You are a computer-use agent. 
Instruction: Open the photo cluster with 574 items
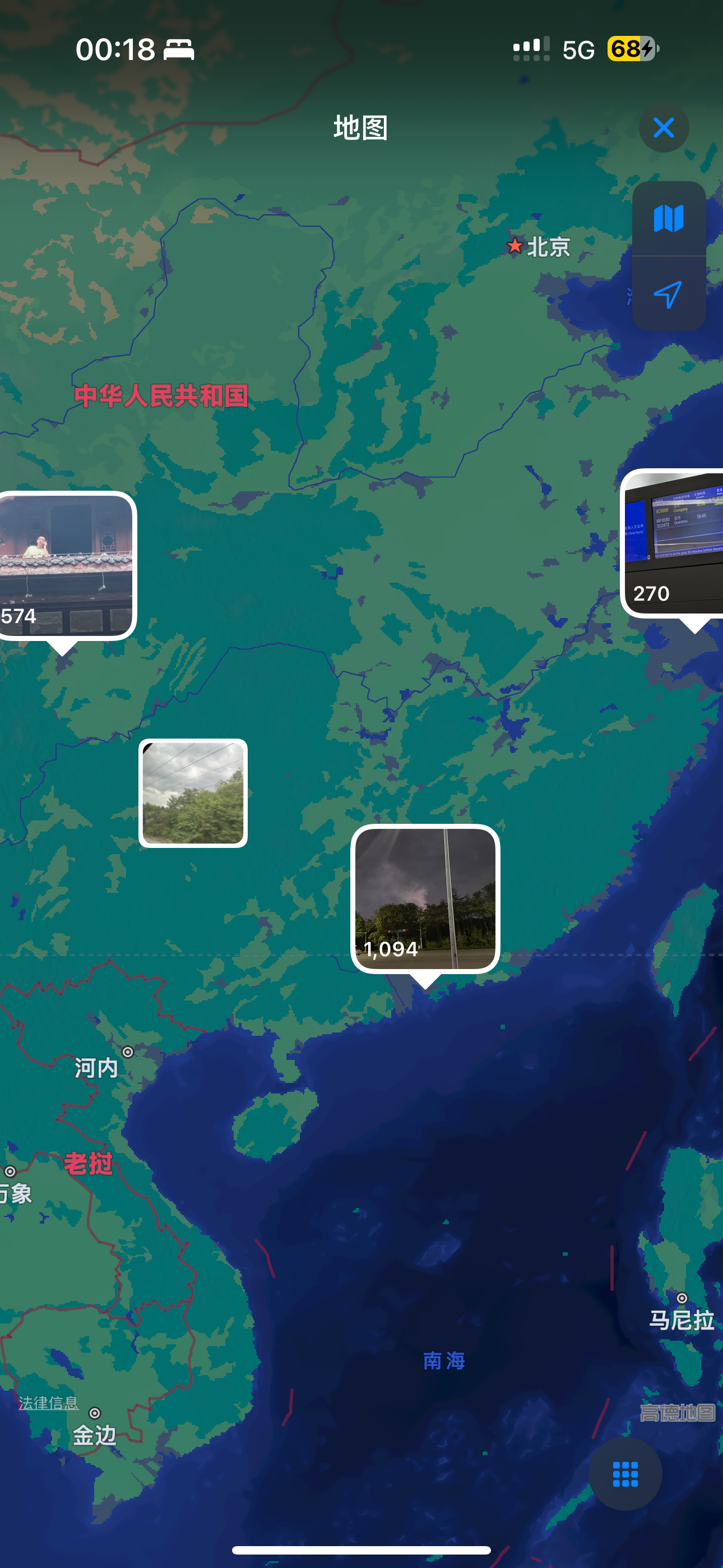(66, 566)
